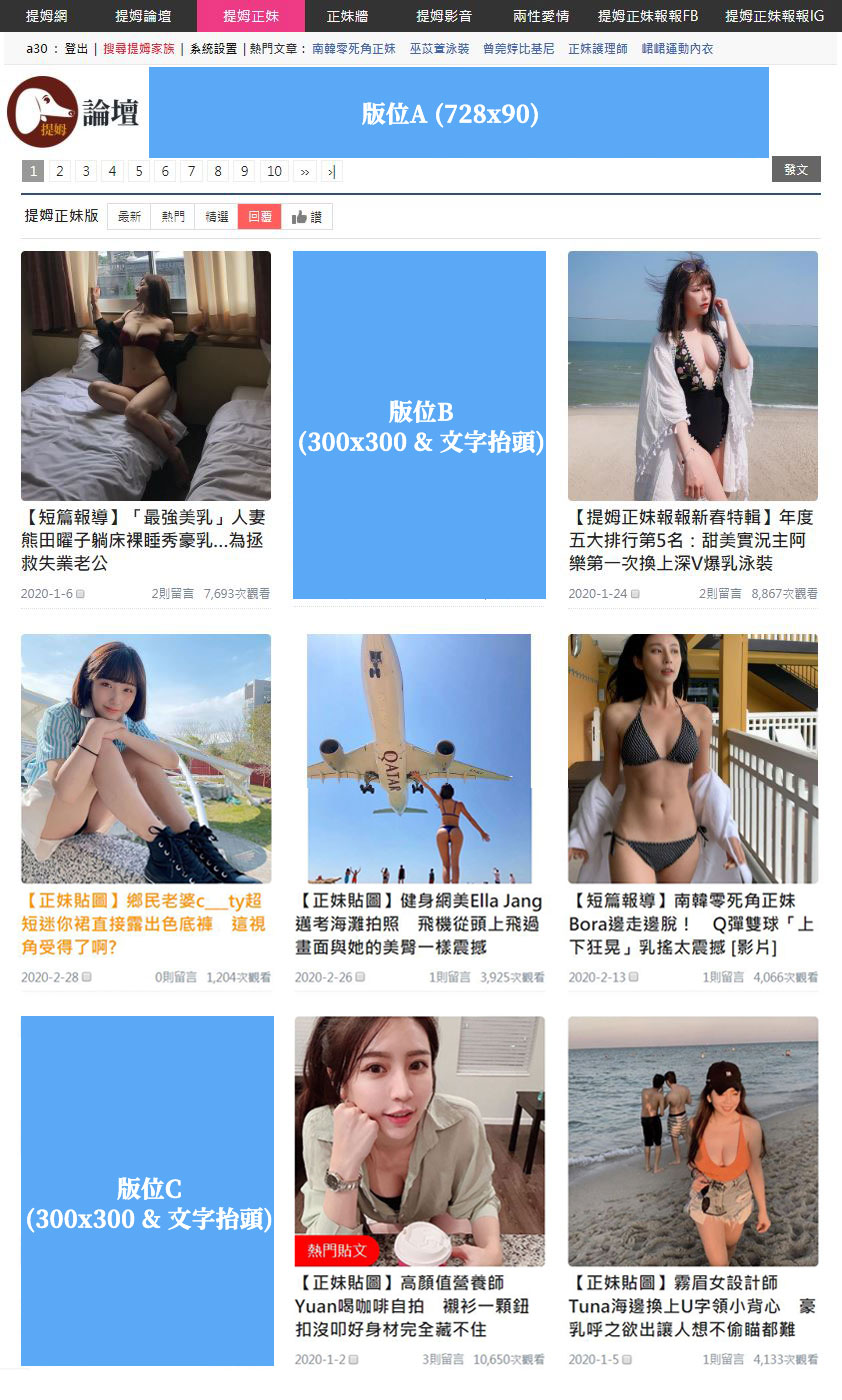The width and height of the screenshot is (842, 1400).
Task: Open the 熊田曜子 short report post
Action: 145,540
